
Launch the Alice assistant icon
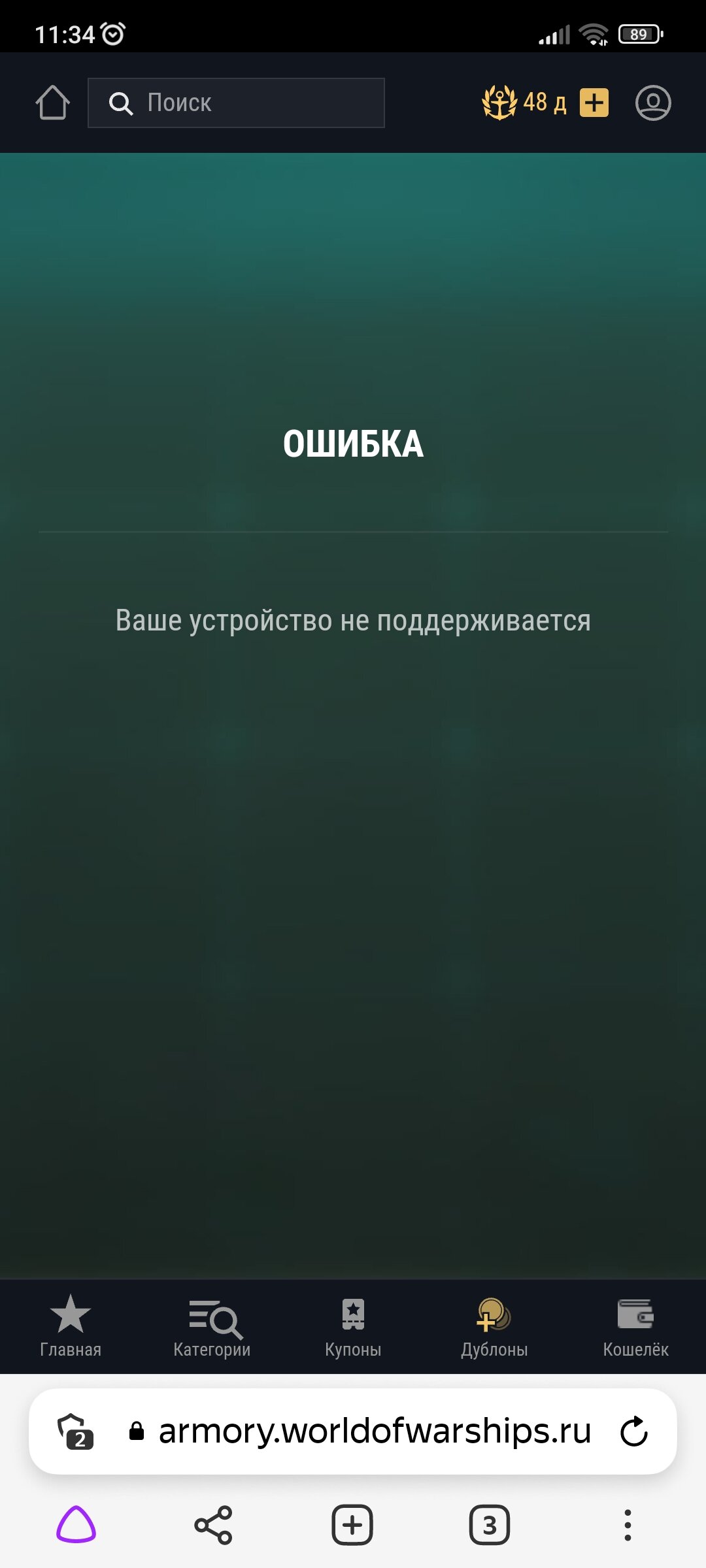[76, 1525]
